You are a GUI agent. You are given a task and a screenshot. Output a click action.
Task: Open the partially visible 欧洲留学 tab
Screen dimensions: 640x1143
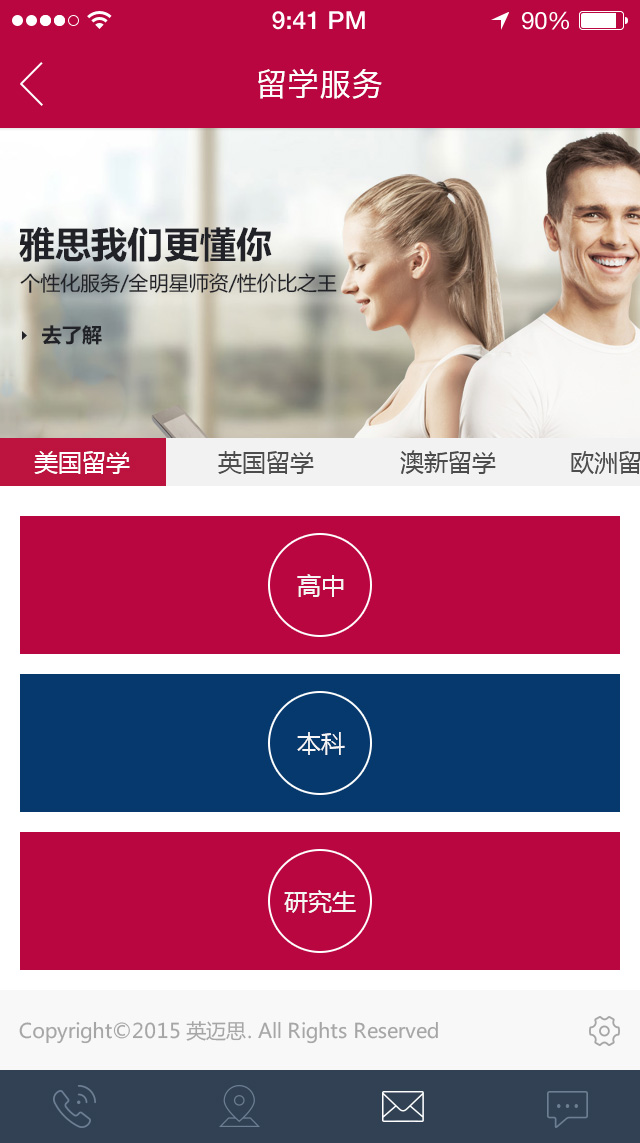(604, 462)
